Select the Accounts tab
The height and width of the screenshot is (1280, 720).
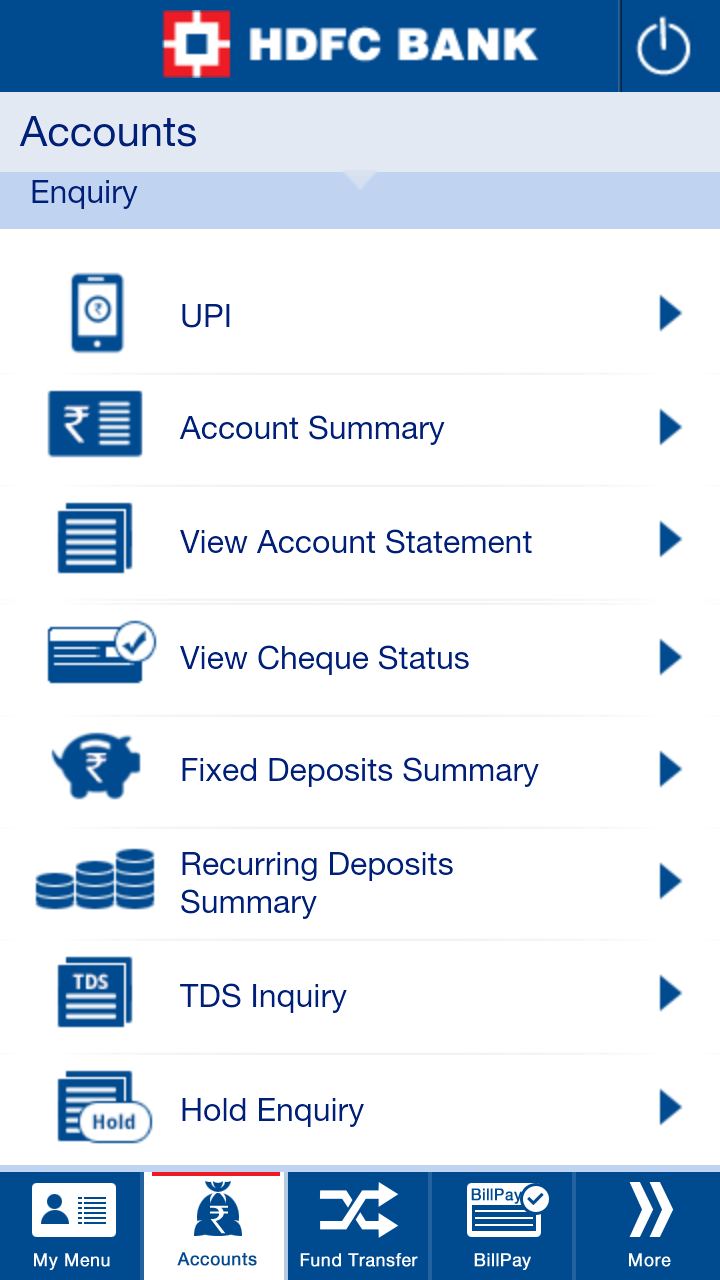[x=217, y=1226]
